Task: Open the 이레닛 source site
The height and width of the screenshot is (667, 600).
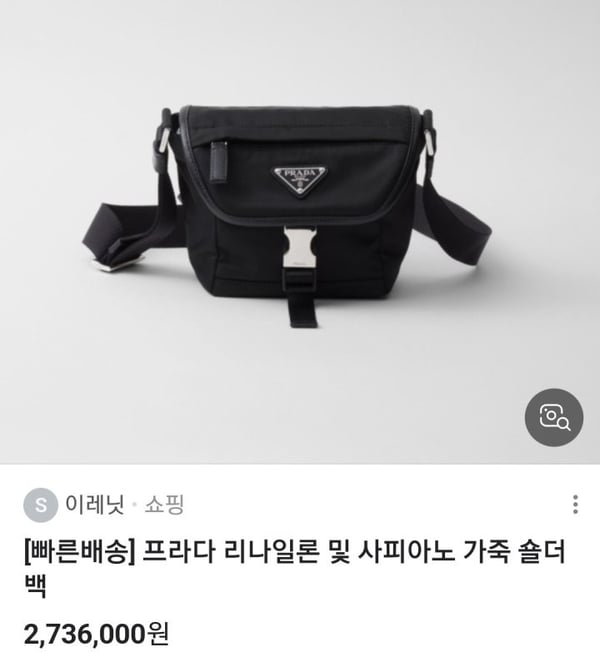Action: (94, 505)
